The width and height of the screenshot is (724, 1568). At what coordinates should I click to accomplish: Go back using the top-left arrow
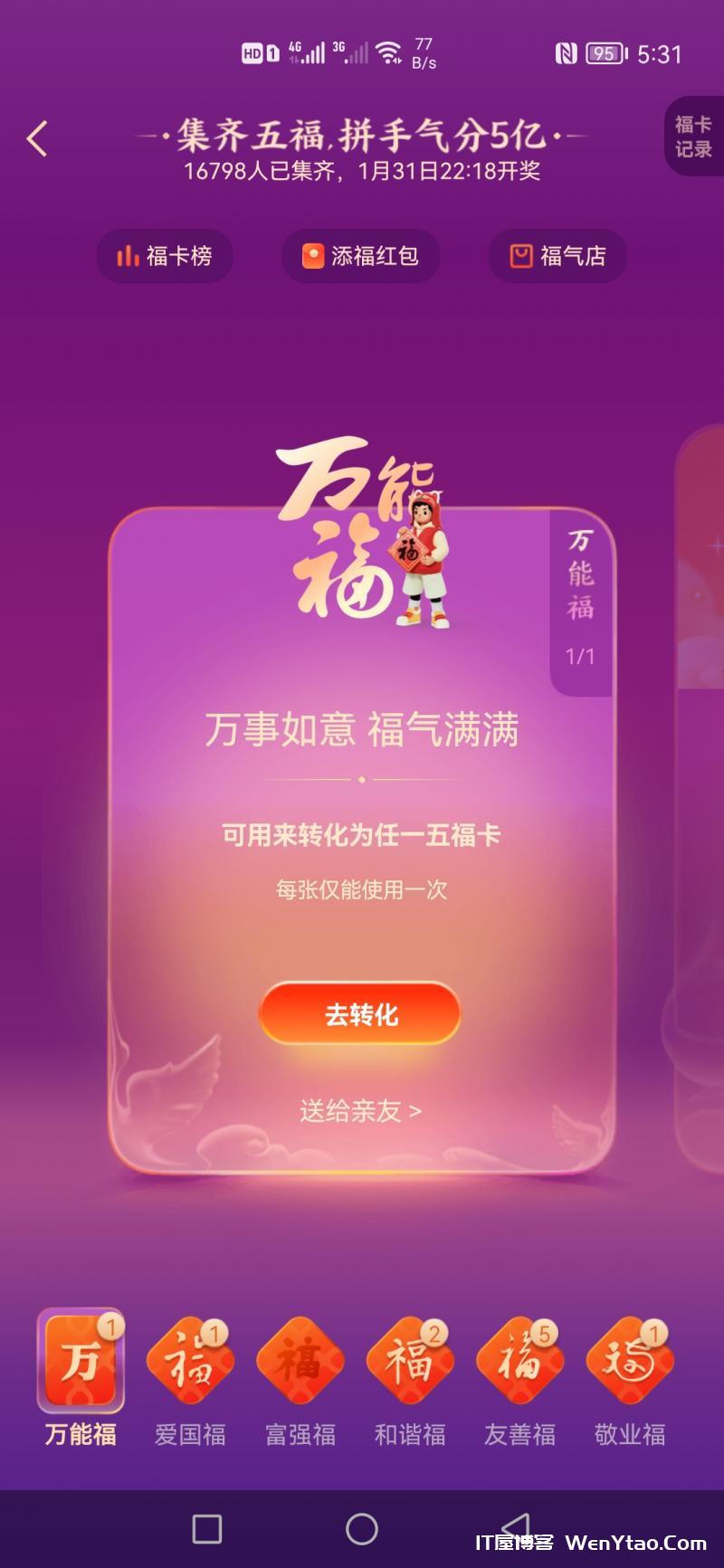click(37, 139)
